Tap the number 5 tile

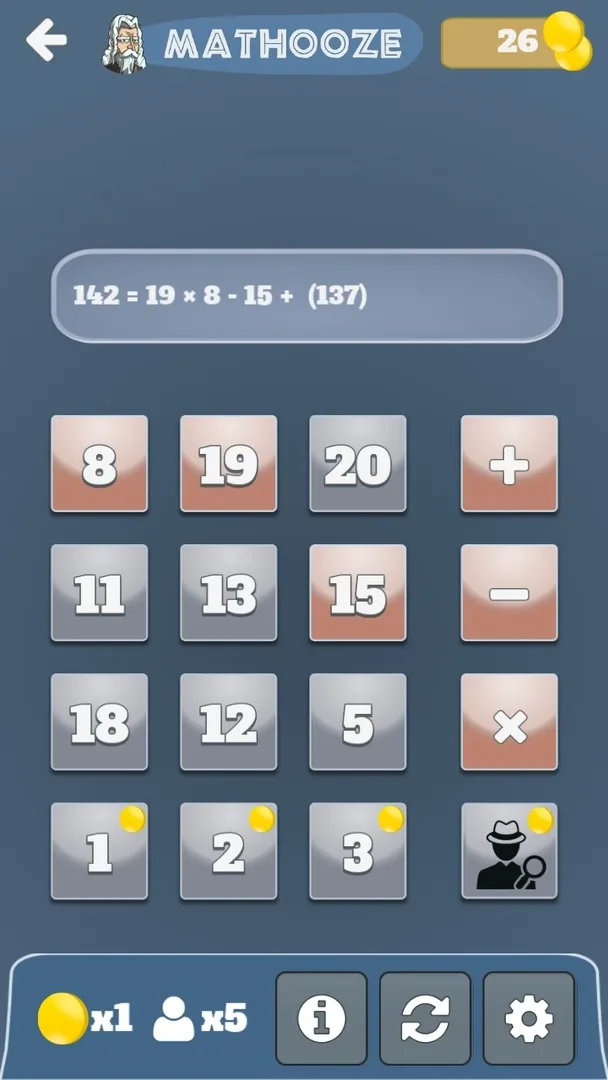coord(358,722)
